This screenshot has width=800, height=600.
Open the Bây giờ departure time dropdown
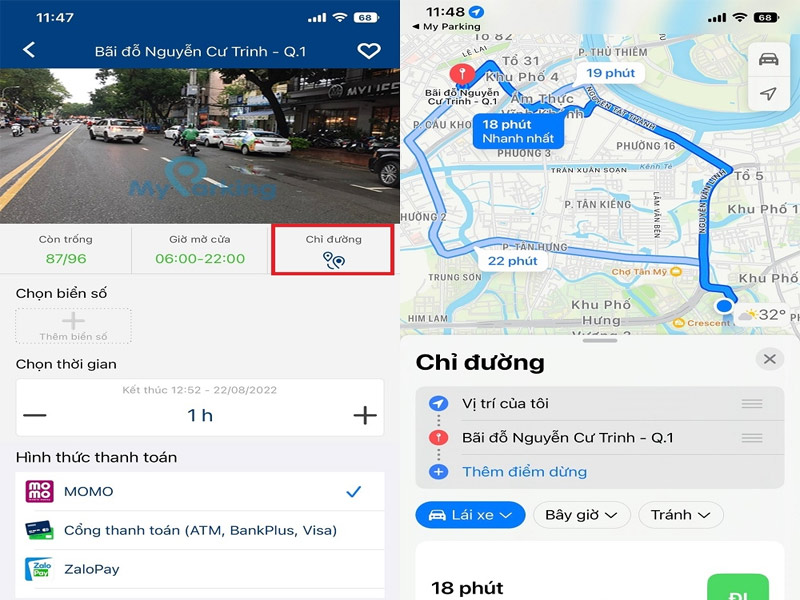(580, 515)
